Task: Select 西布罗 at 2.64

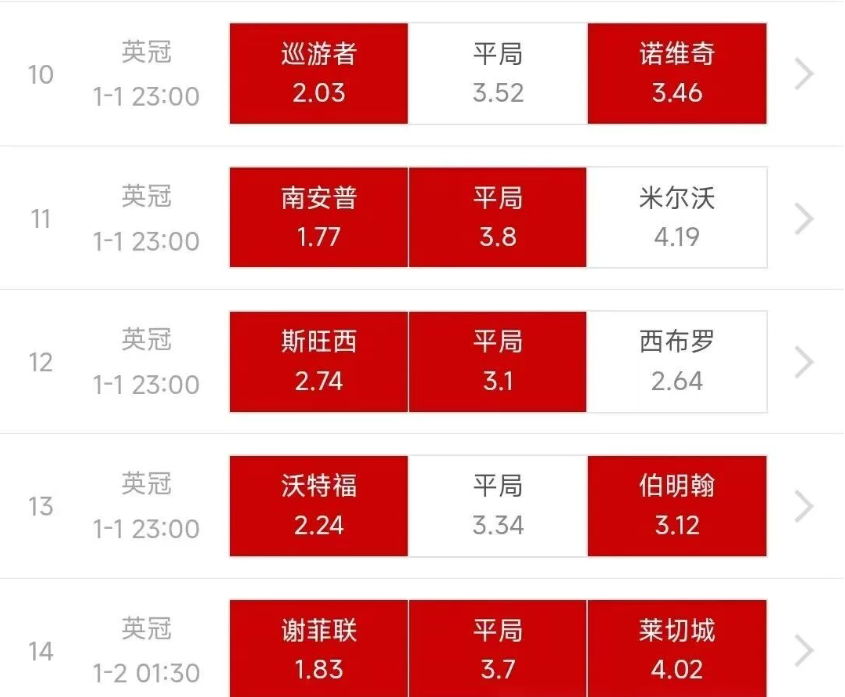Action: (x=677, y=362)
